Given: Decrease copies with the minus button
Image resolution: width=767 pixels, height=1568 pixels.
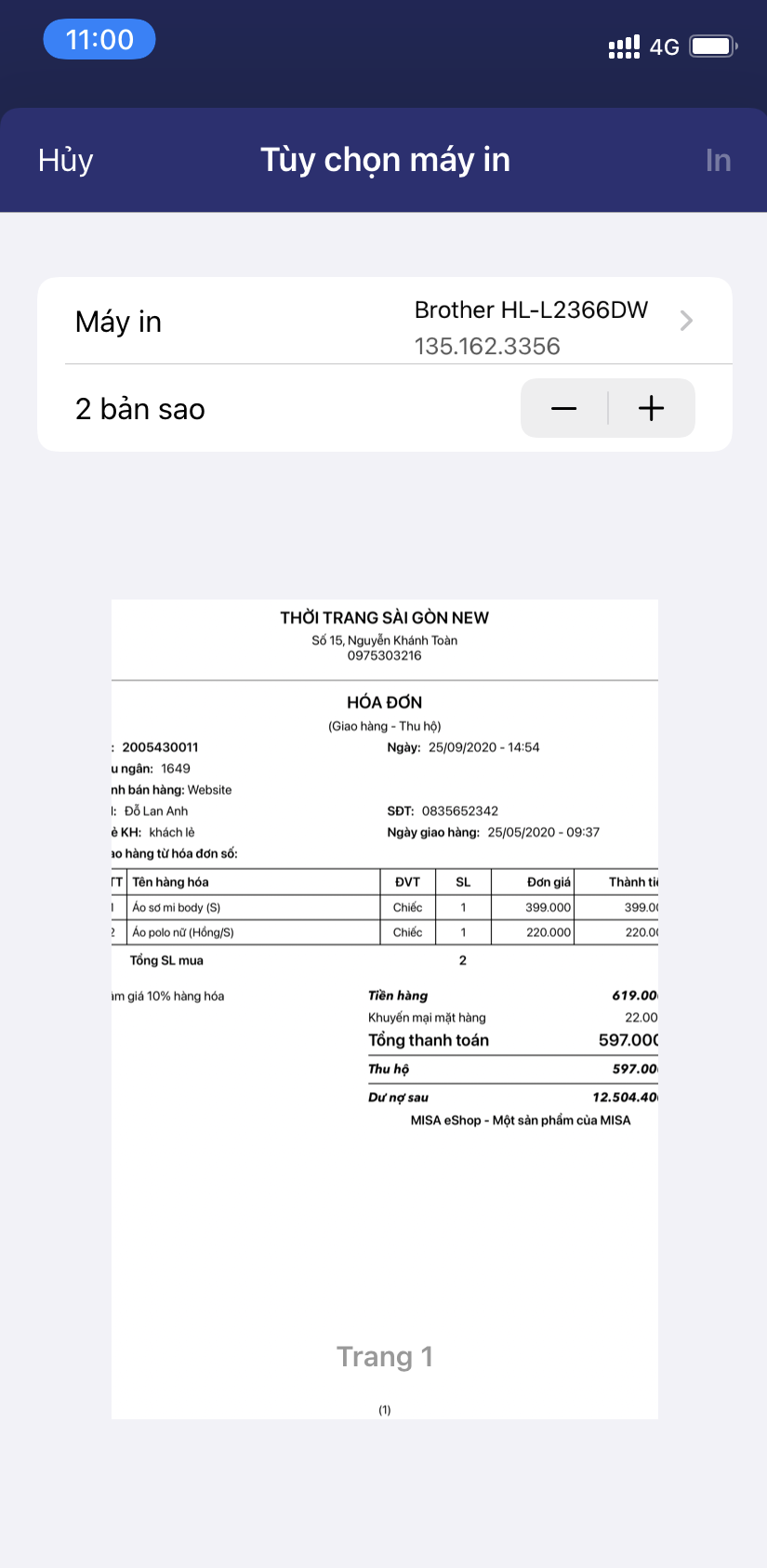Looking at the screenshot, I should (x=564, y=408).
